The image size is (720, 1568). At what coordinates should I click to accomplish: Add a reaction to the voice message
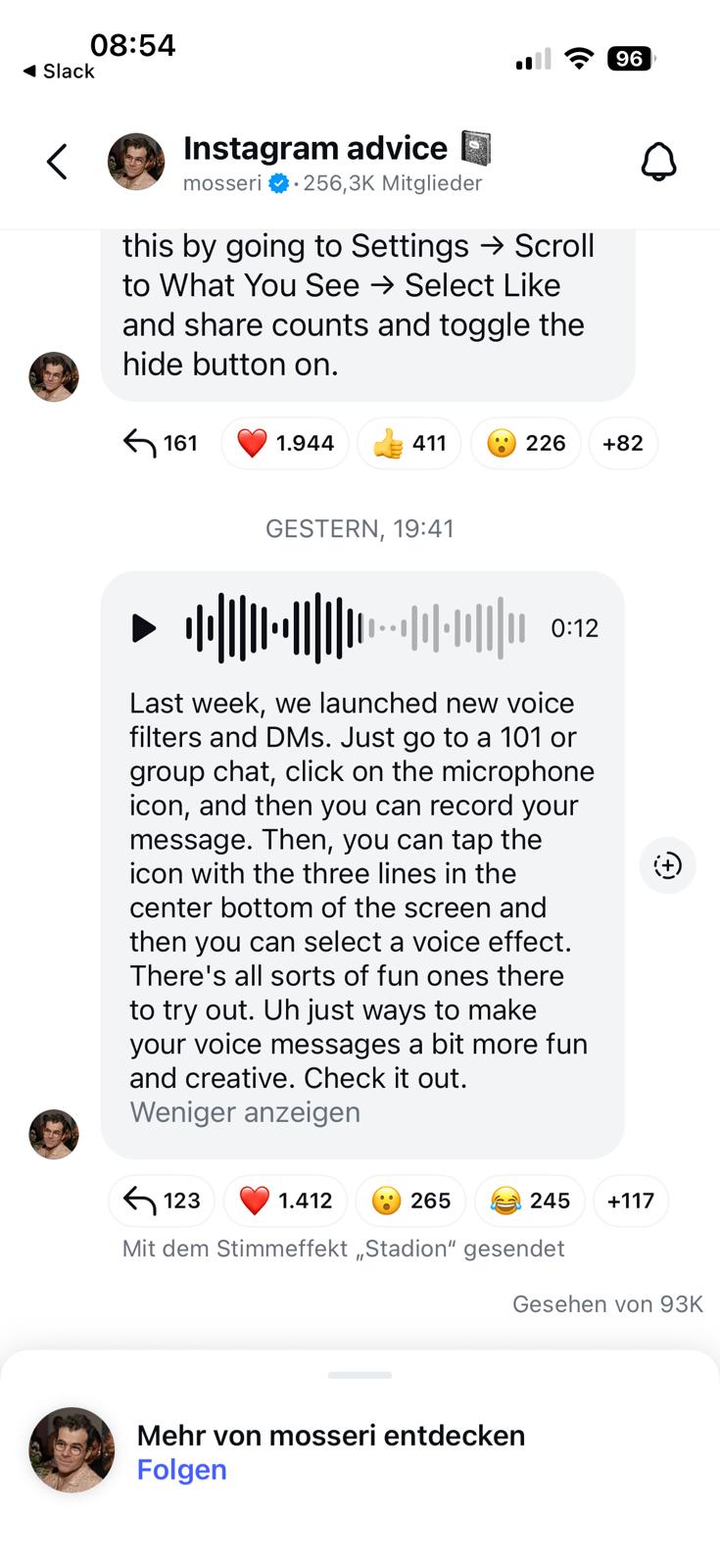(x=667, y=865)
